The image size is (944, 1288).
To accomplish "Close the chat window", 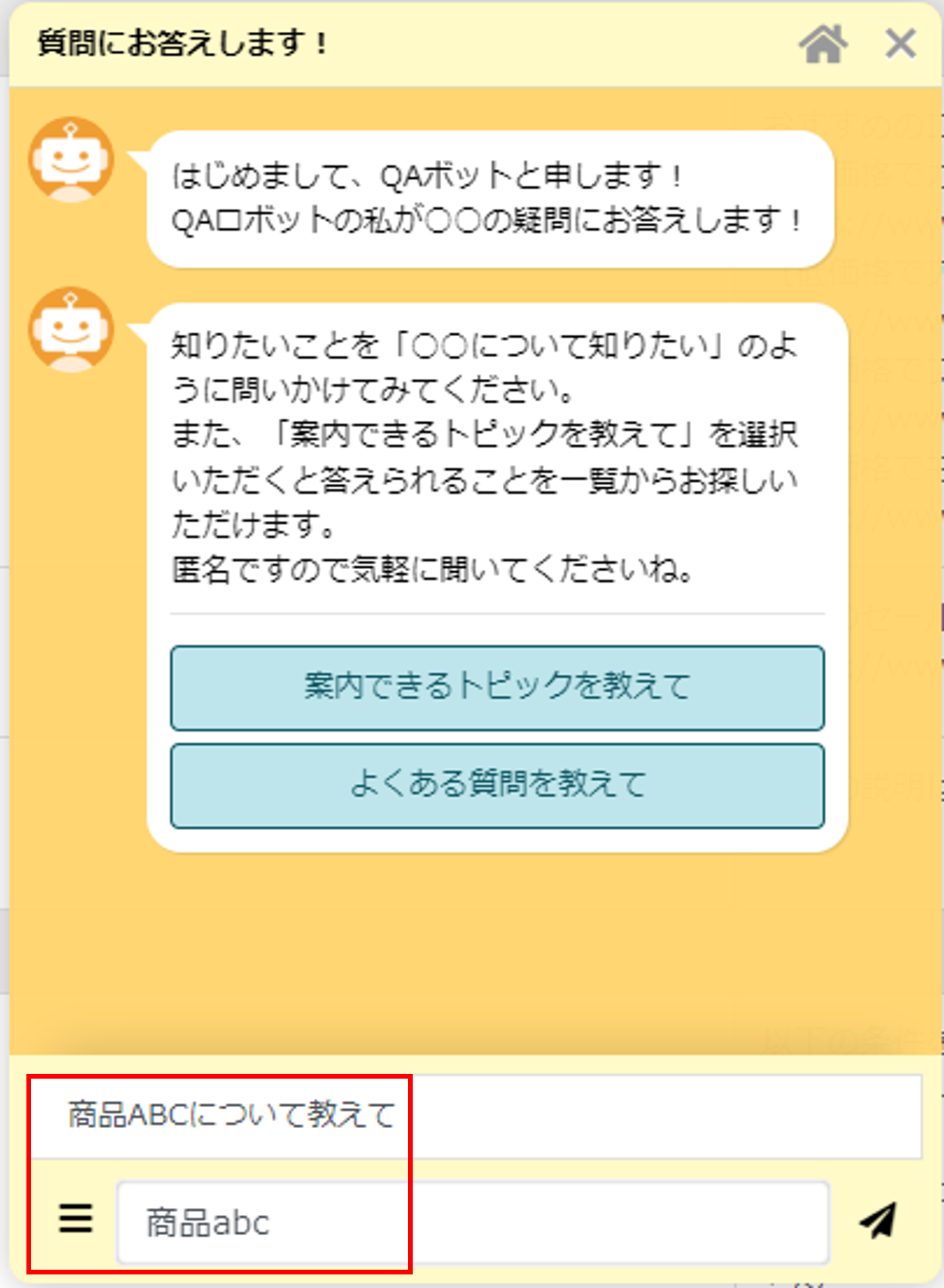I will point(900,45).
